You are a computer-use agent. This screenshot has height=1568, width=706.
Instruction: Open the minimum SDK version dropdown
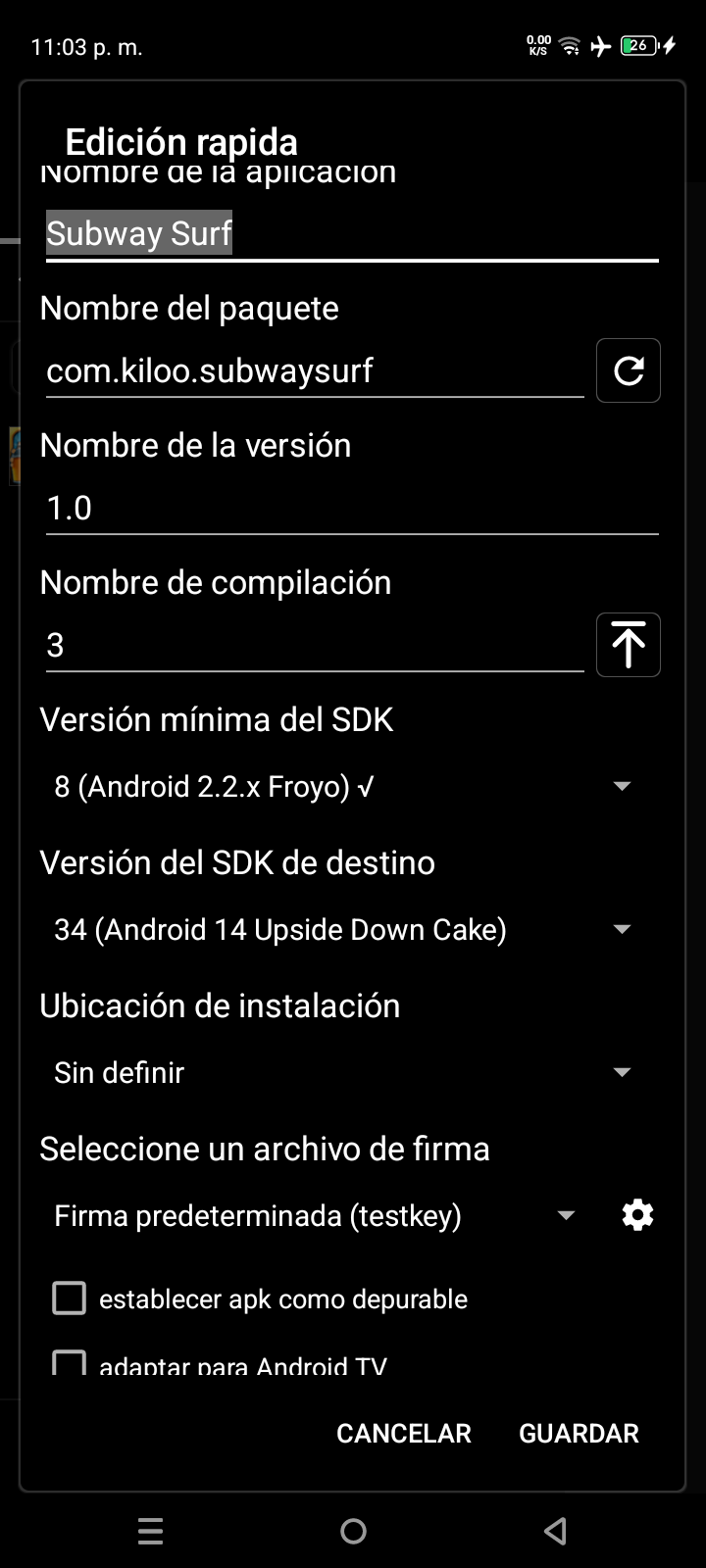[343, 787]
